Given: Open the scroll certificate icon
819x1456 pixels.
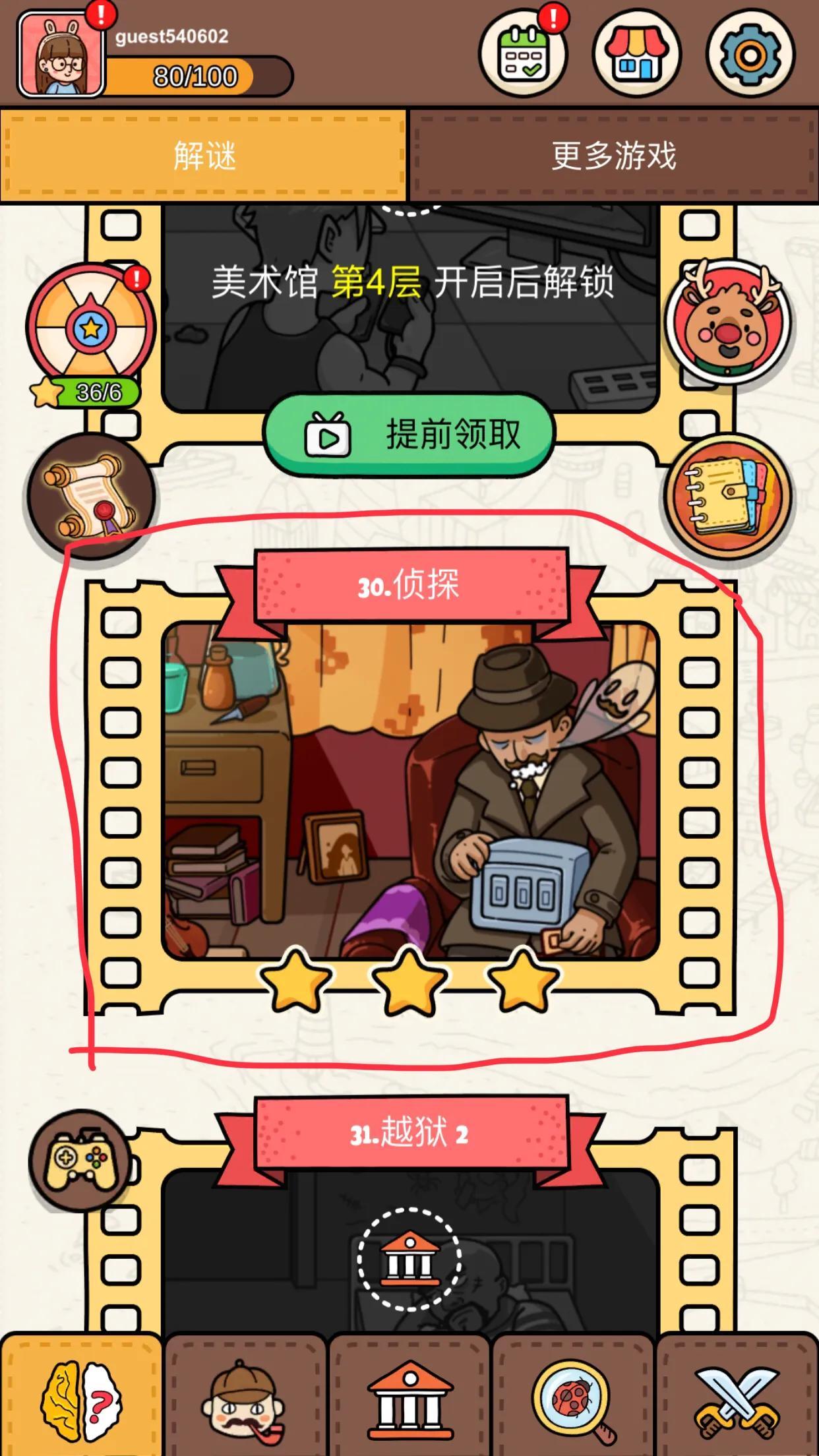Looking at the screenshot, I should (x=90, y=496).
